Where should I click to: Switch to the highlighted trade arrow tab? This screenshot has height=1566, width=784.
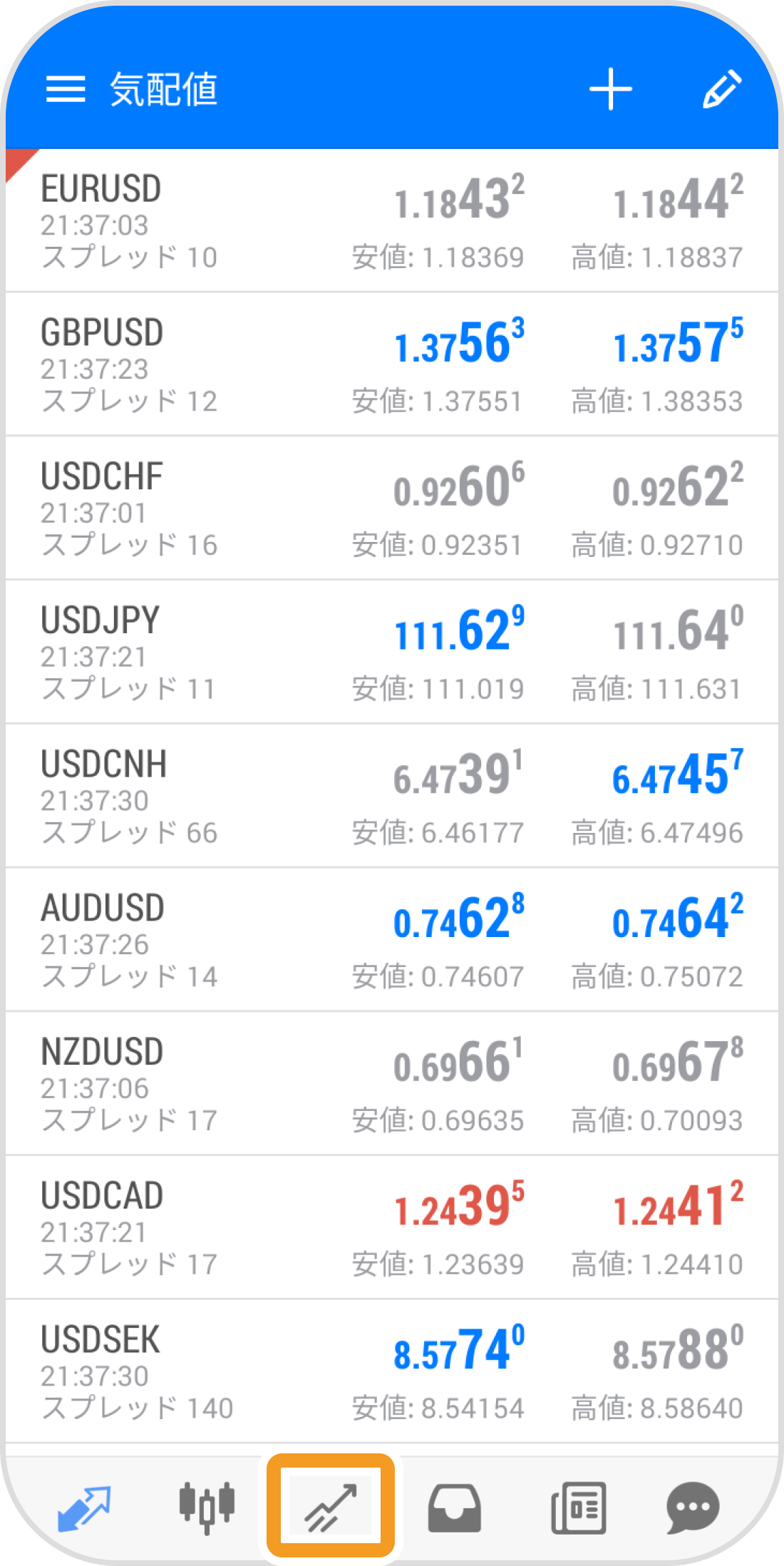[x=329, y=1507]
